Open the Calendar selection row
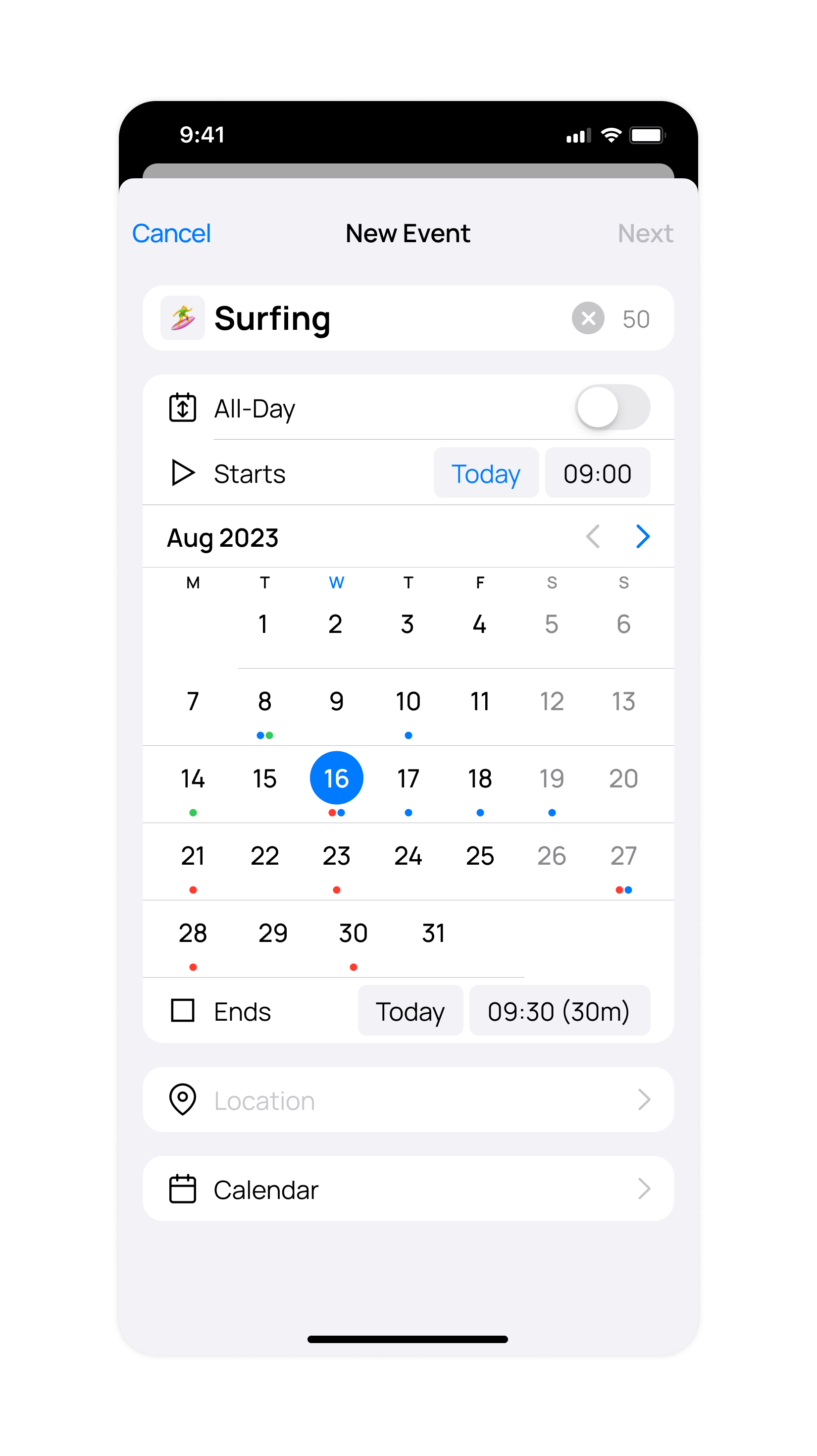The width and height of the screenshot is (817, 1456). point(408,1189)
